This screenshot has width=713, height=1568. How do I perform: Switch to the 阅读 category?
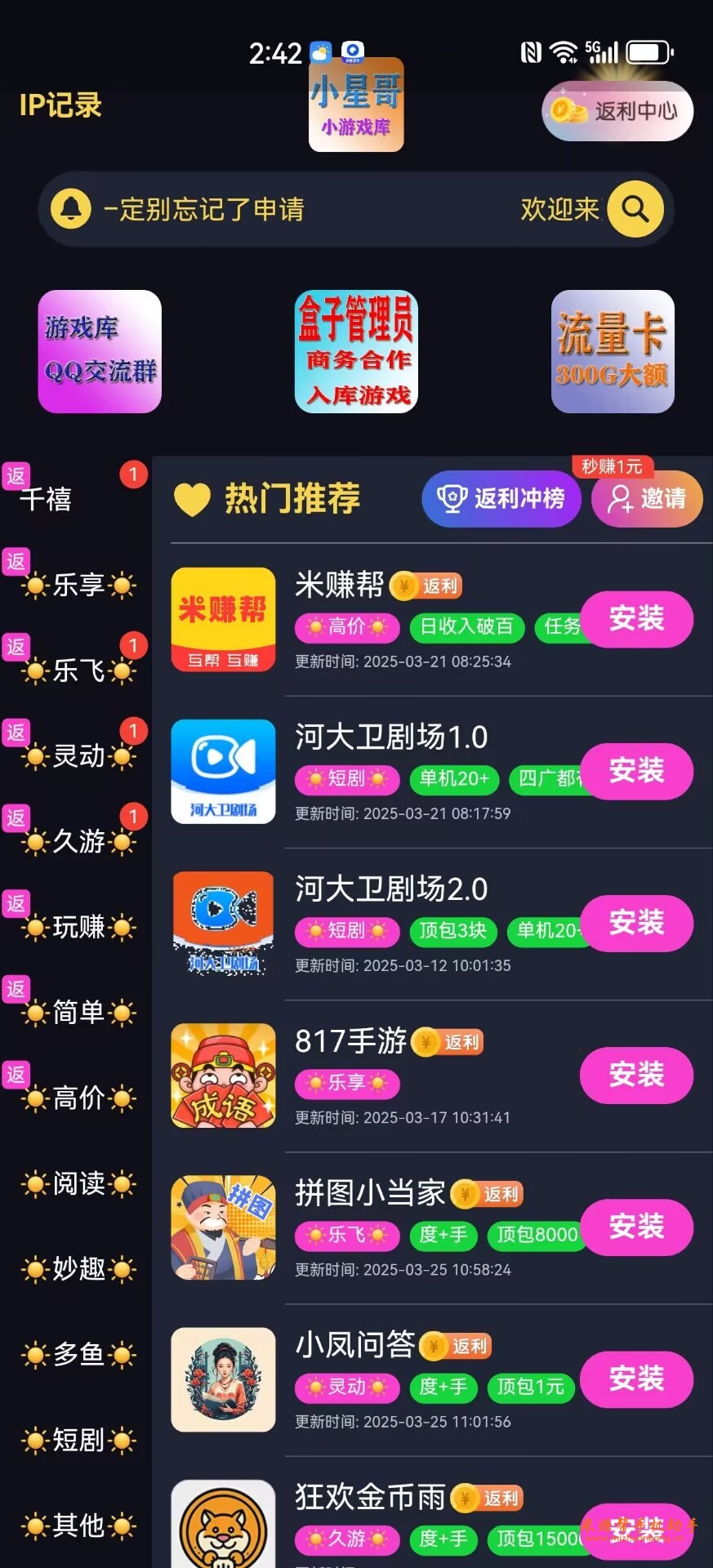(78, 1183)
